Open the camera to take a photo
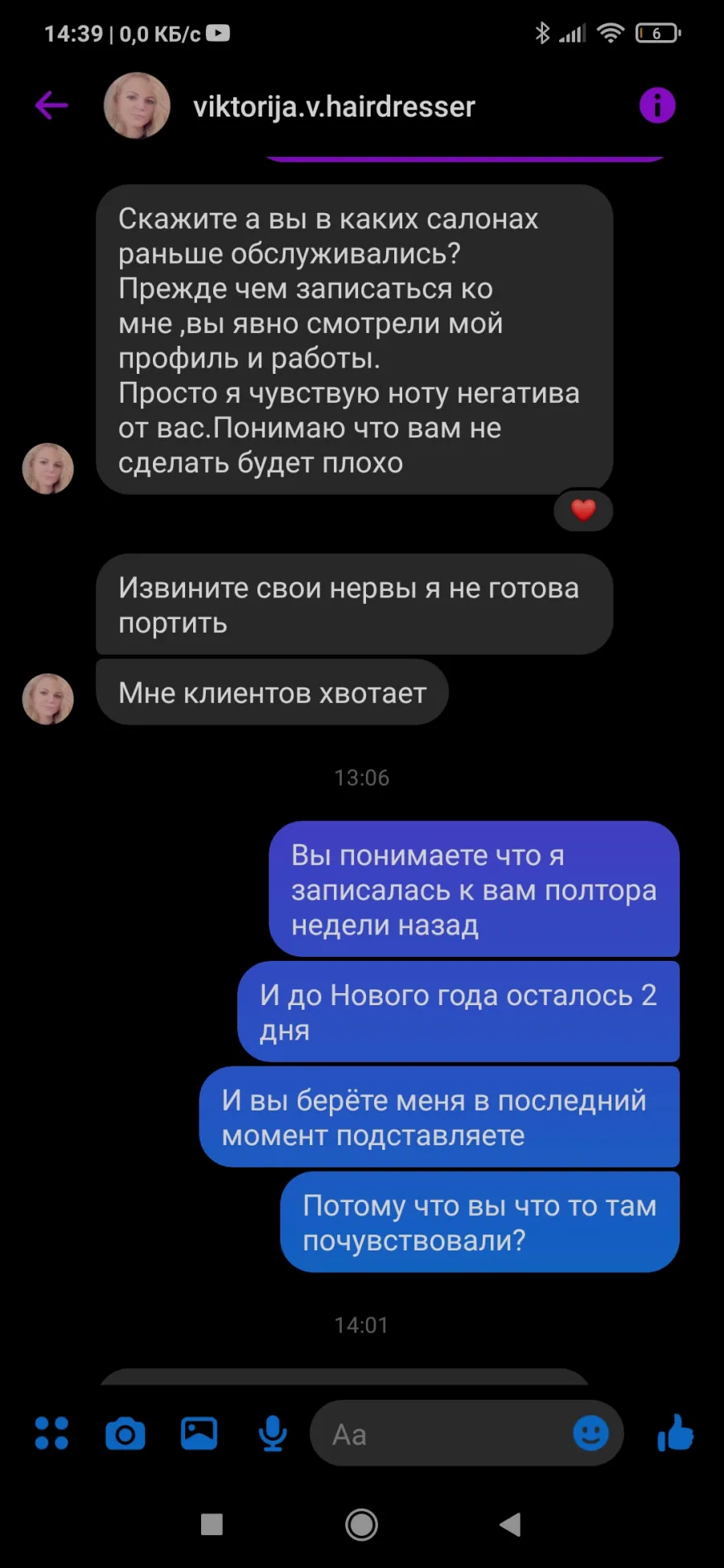Viewport: 724px width, 1568px height. coord(125,1434)
